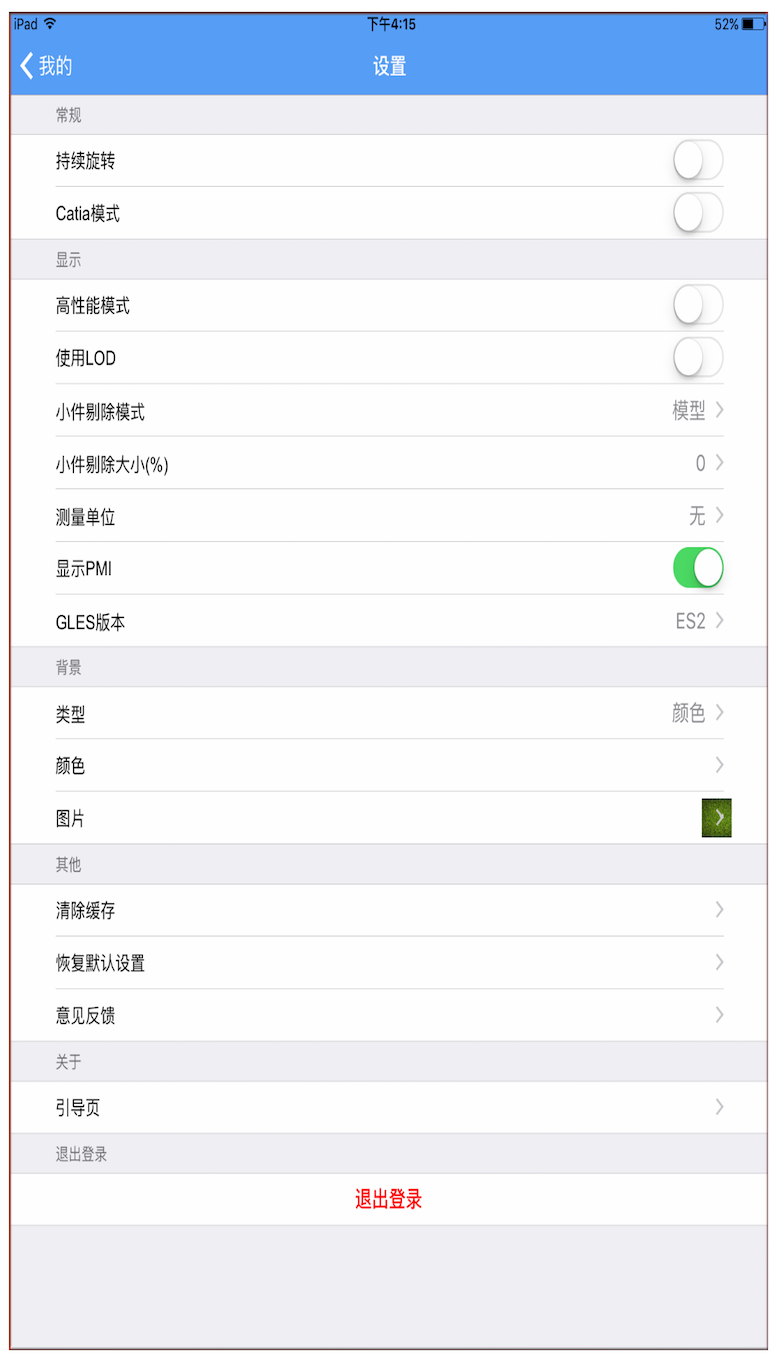The width and height of the screenshot is (777, 1362).
Task: Select 恢复默认设置
Action: [389, 963]
